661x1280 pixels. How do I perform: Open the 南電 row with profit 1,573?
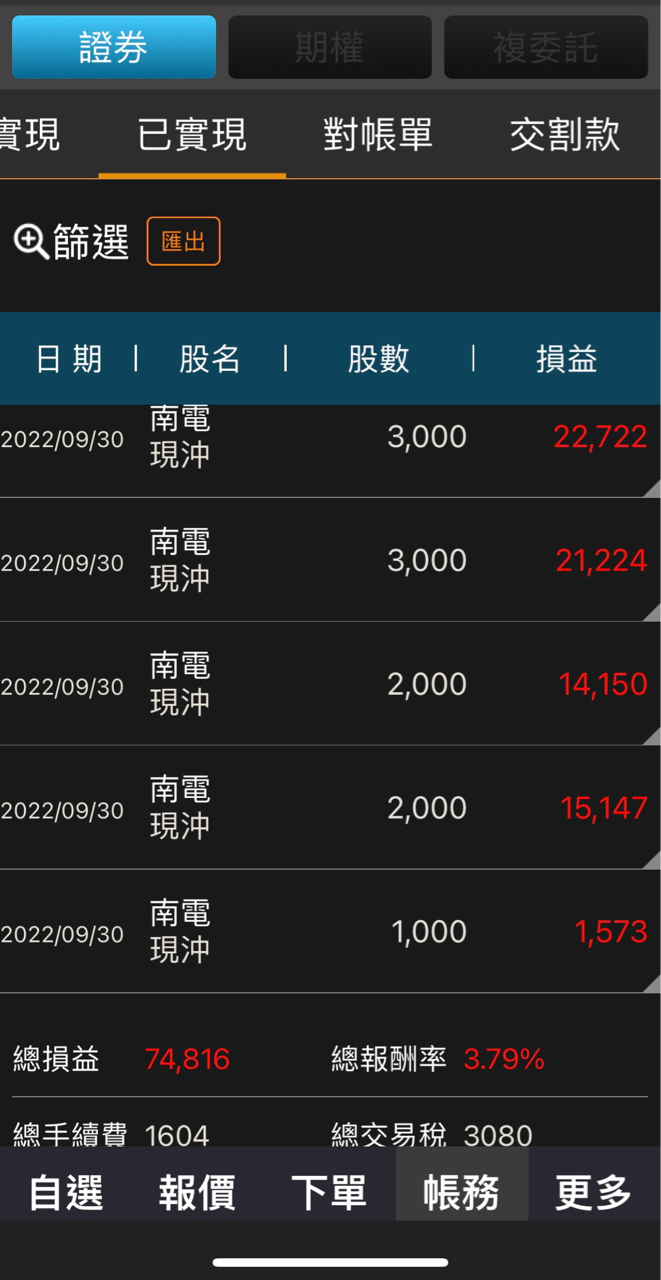(330, 932)
